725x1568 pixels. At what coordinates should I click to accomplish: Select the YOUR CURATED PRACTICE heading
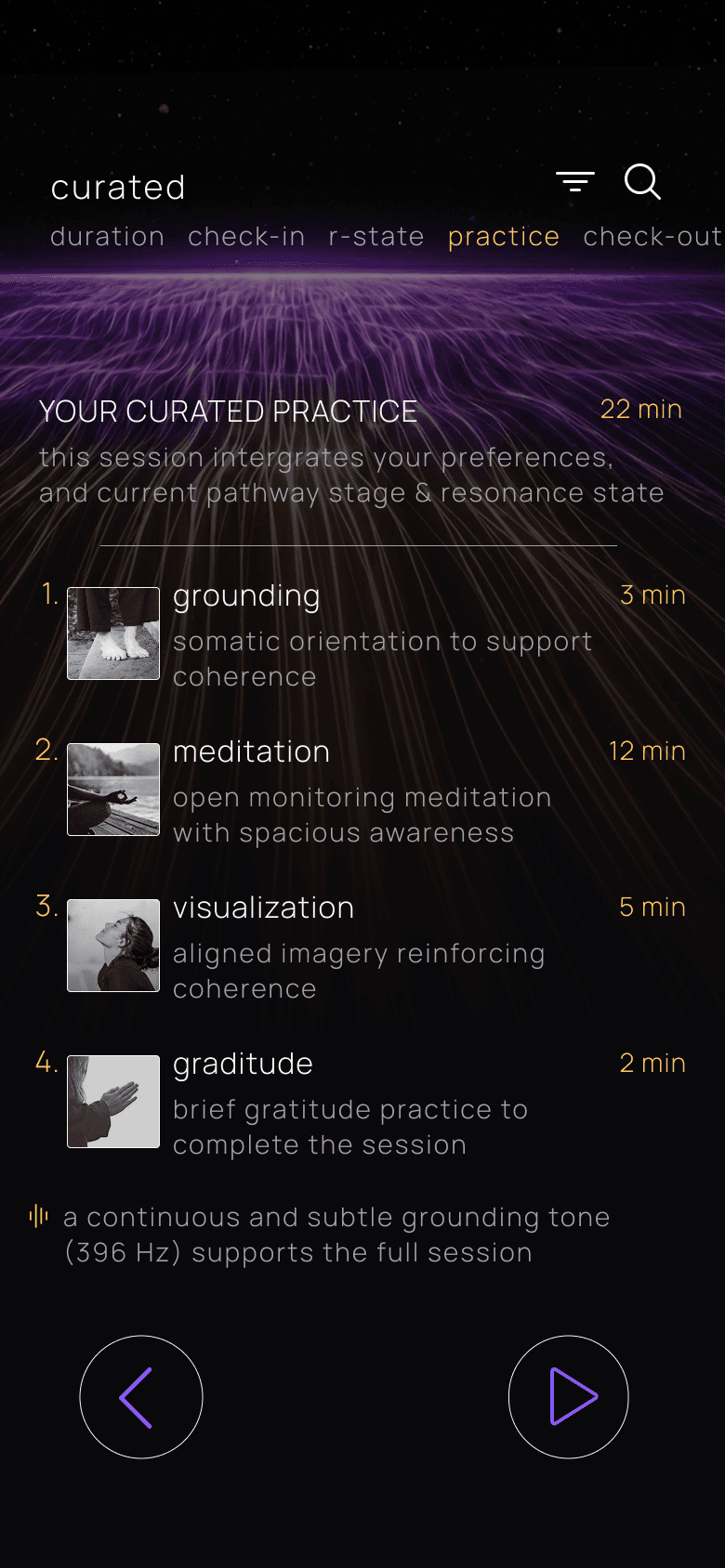pos(228,412)
